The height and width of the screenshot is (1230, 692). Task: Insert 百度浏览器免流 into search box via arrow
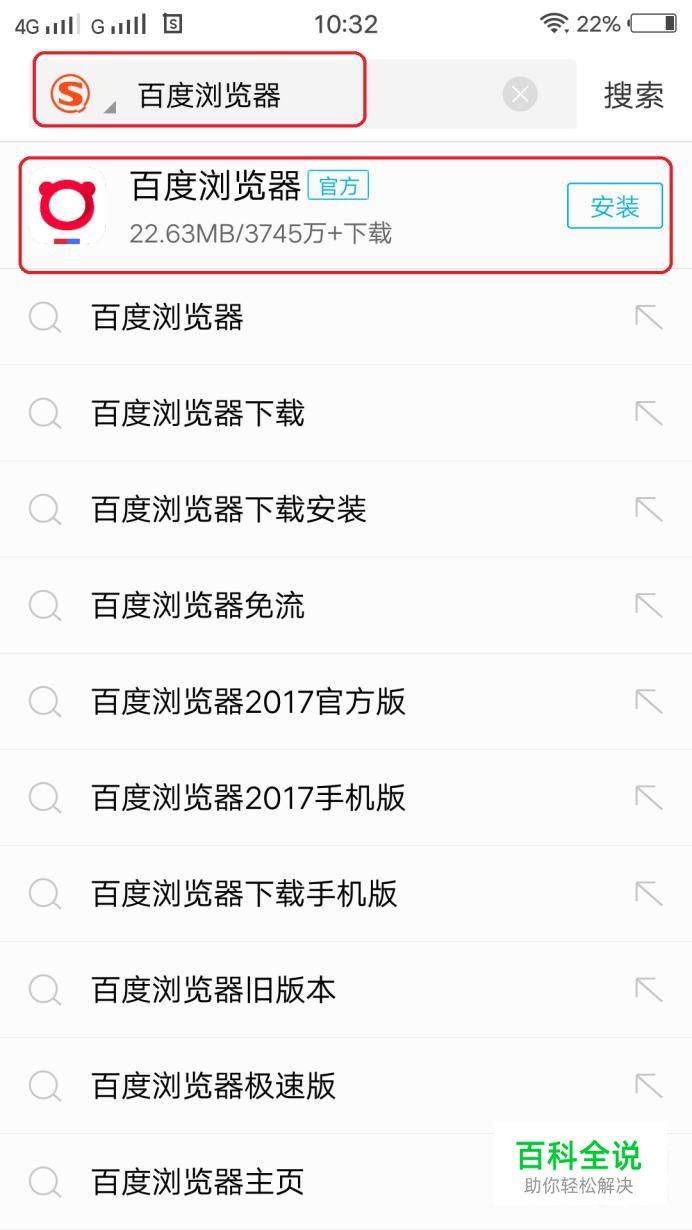649,605
